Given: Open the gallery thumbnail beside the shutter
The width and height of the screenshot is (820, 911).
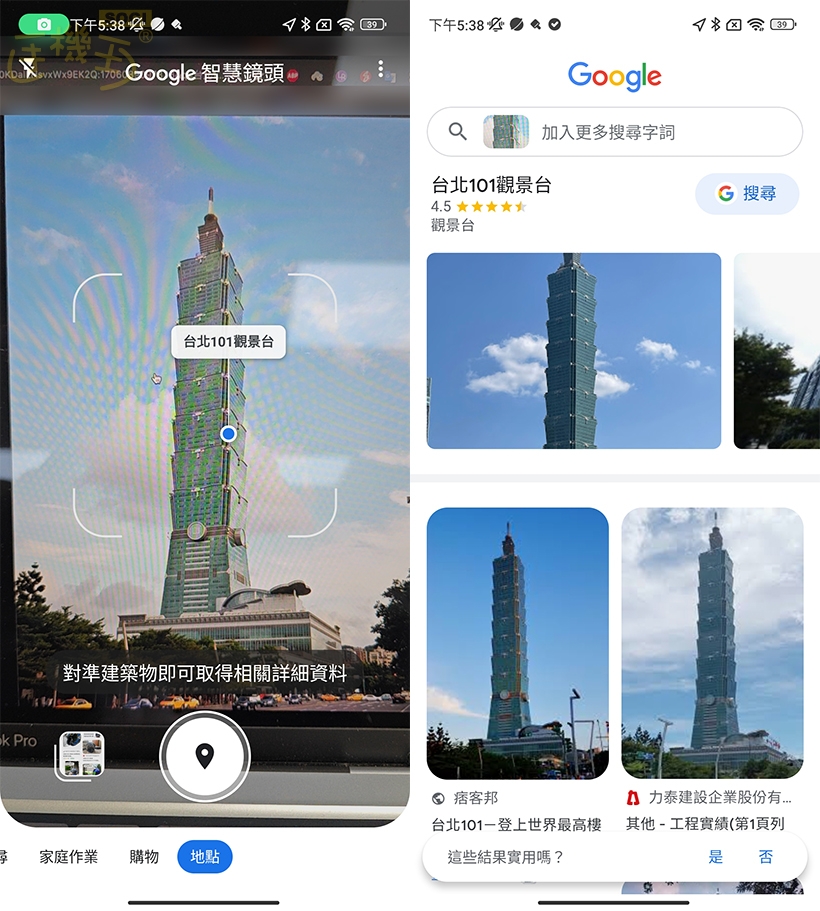Looking at the screenshot, I should pos(81,755).
